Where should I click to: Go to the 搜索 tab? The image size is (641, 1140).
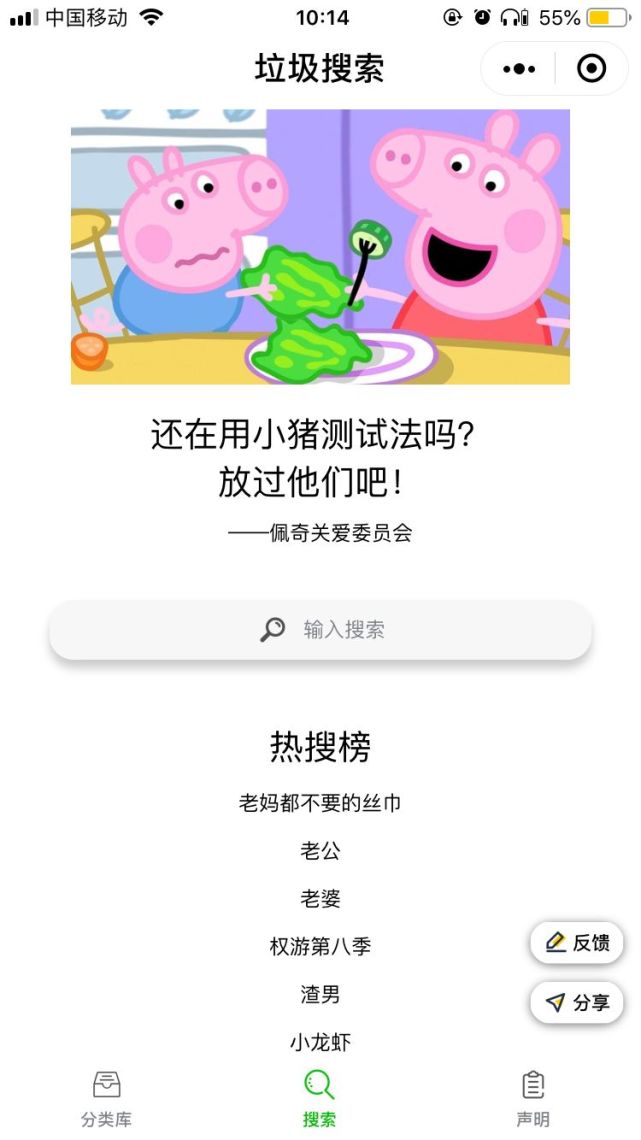(x=319, y=1098)
